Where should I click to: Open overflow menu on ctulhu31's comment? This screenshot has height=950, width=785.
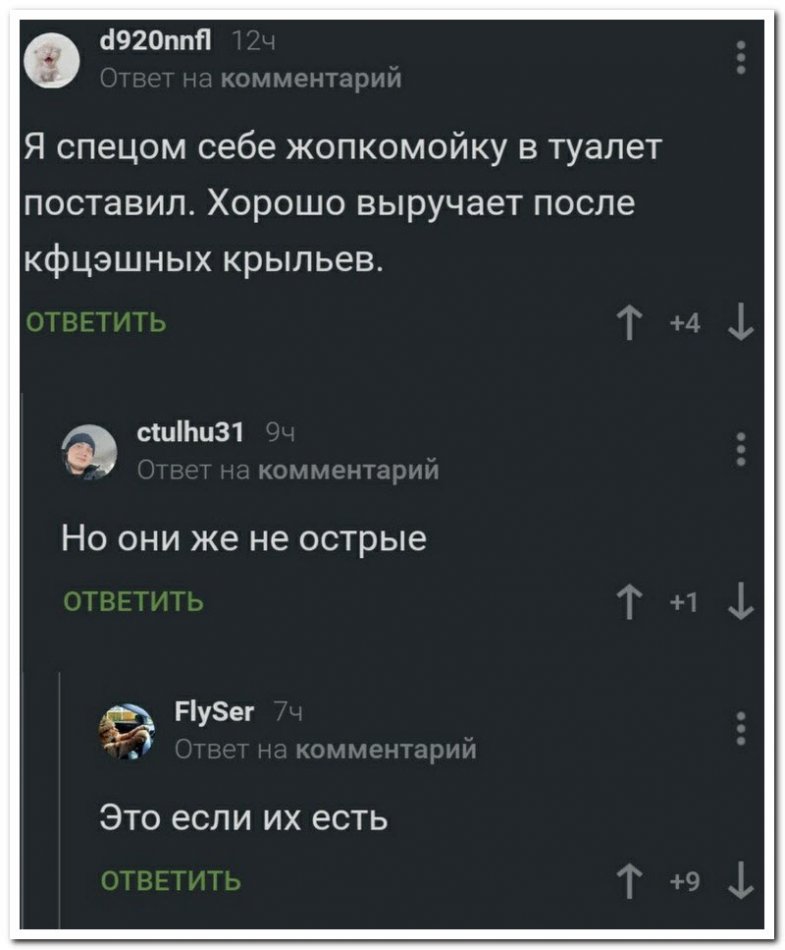point(741,449)
